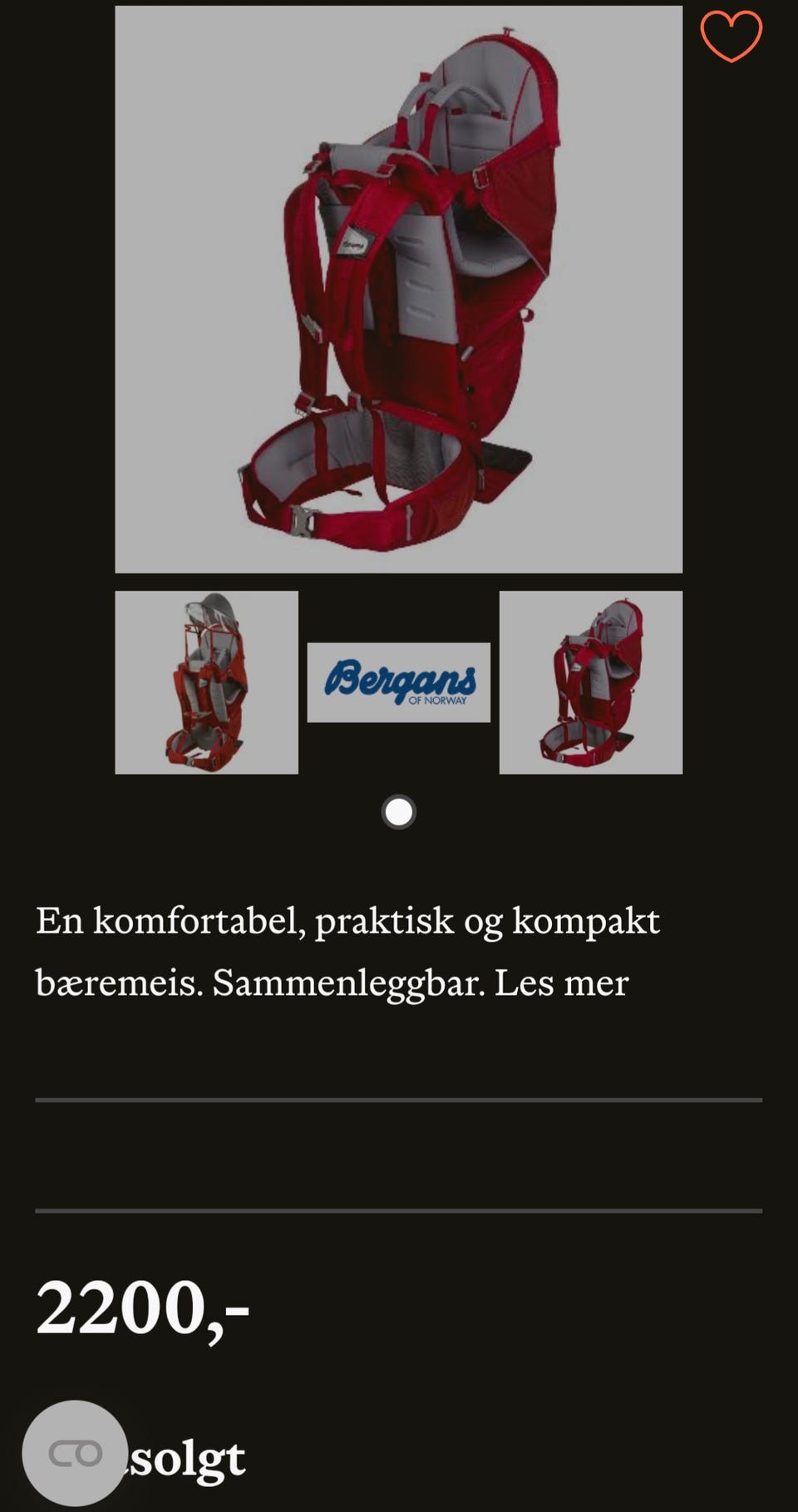Select the active carousel dot indicator
This screenshot has height=1512, width=798.
pyautogui.click(x=398, y=811)
